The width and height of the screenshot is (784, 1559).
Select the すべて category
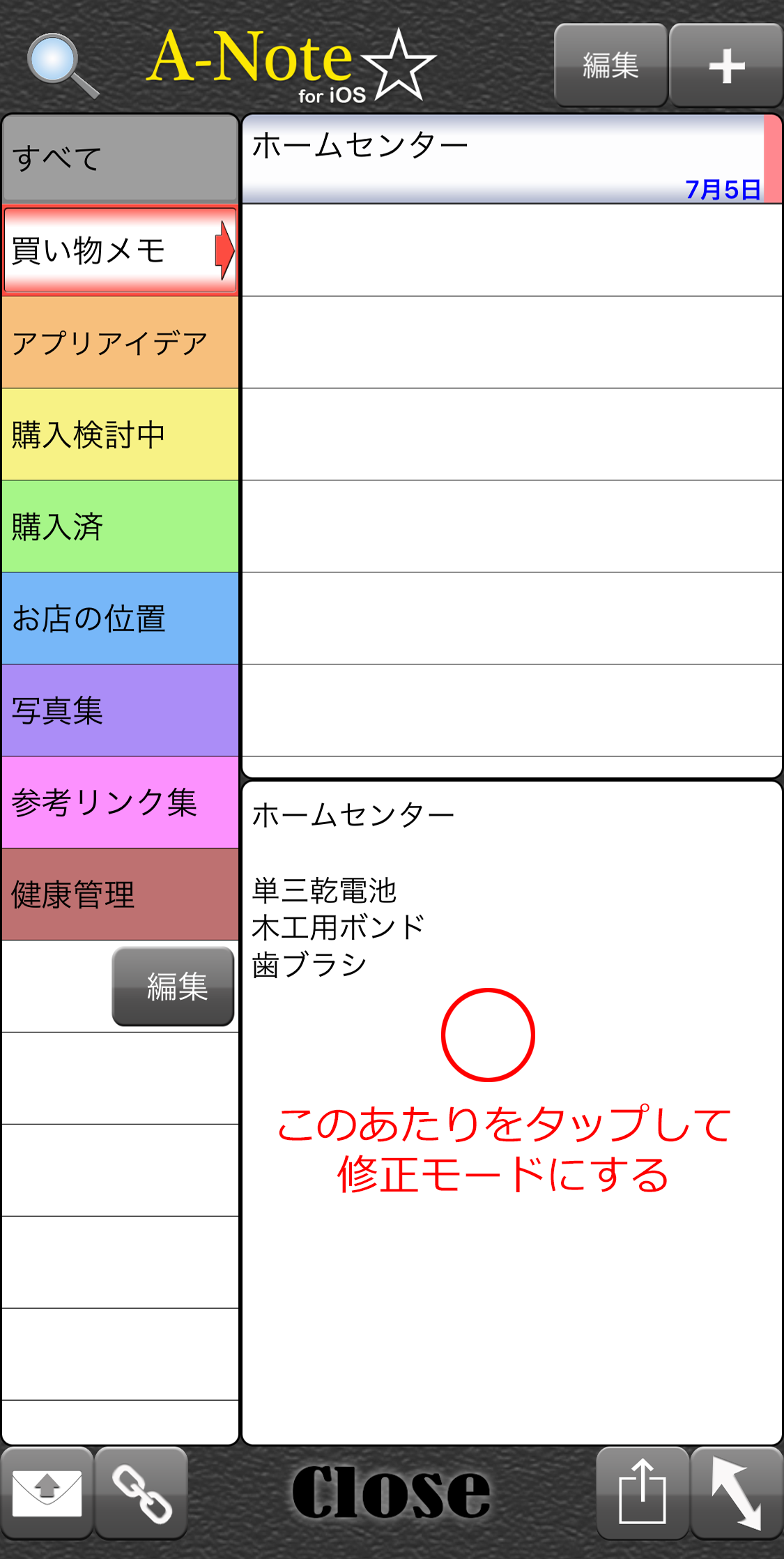[121, 158]
